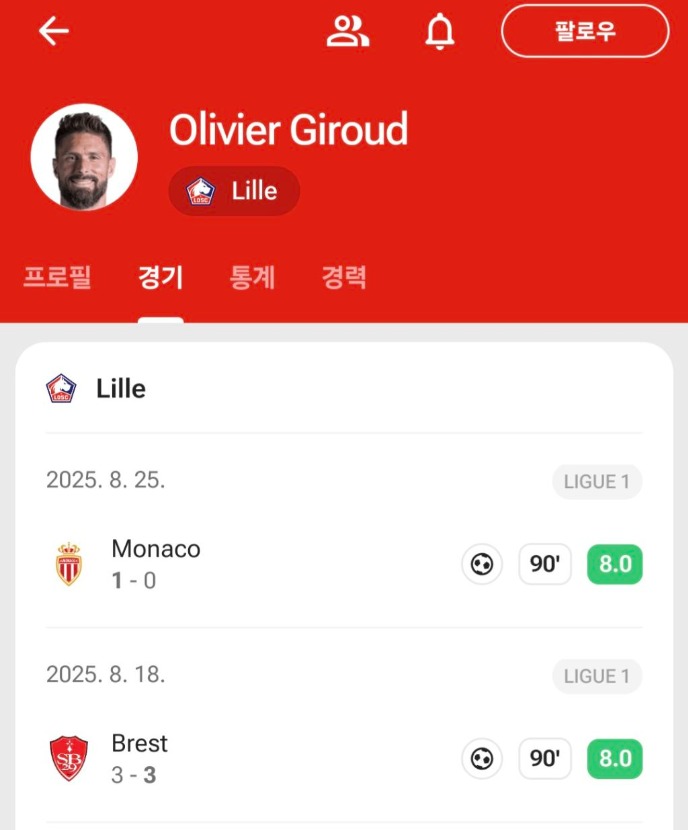Open the Brest 3-3 match
Image resolution: width=688 pixels, height=830 pixels.
coord(300,758)
